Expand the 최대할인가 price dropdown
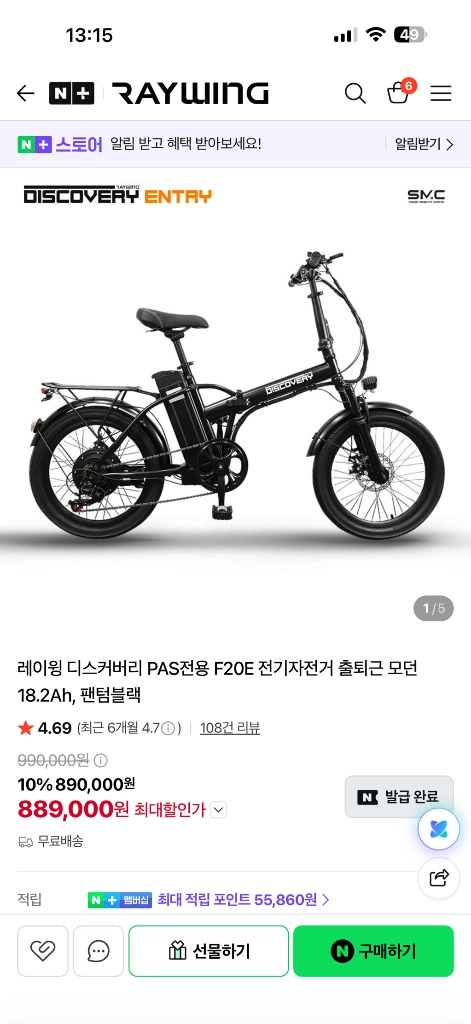 pos(219,810)
